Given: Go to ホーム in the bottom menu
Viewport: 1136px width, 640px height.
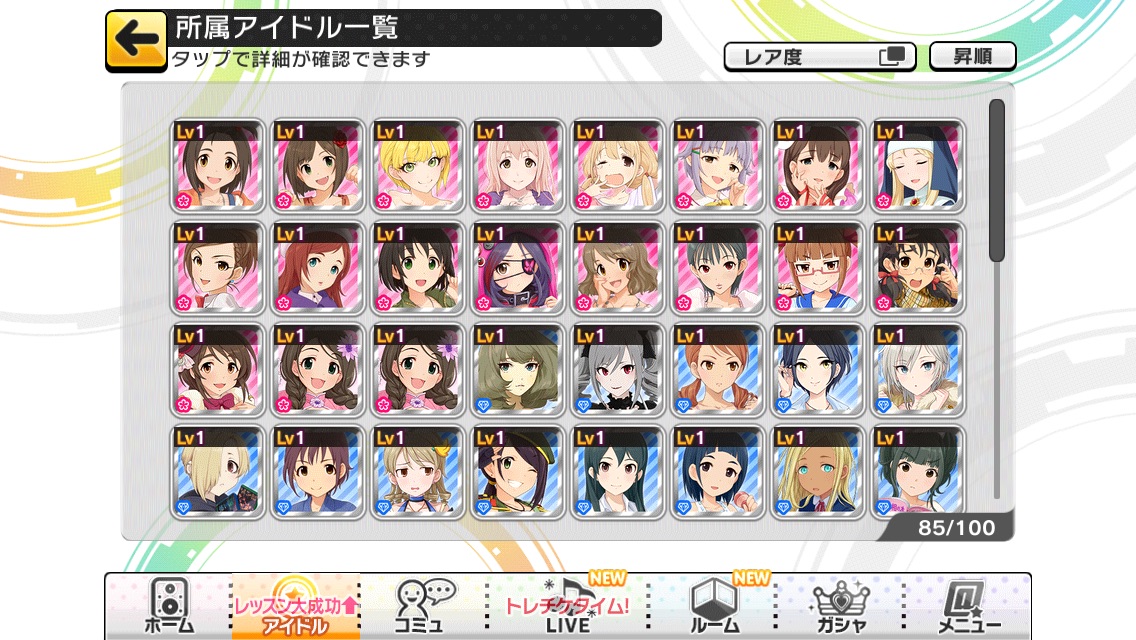Looking at the screenshot, I should tap(168, 607).
